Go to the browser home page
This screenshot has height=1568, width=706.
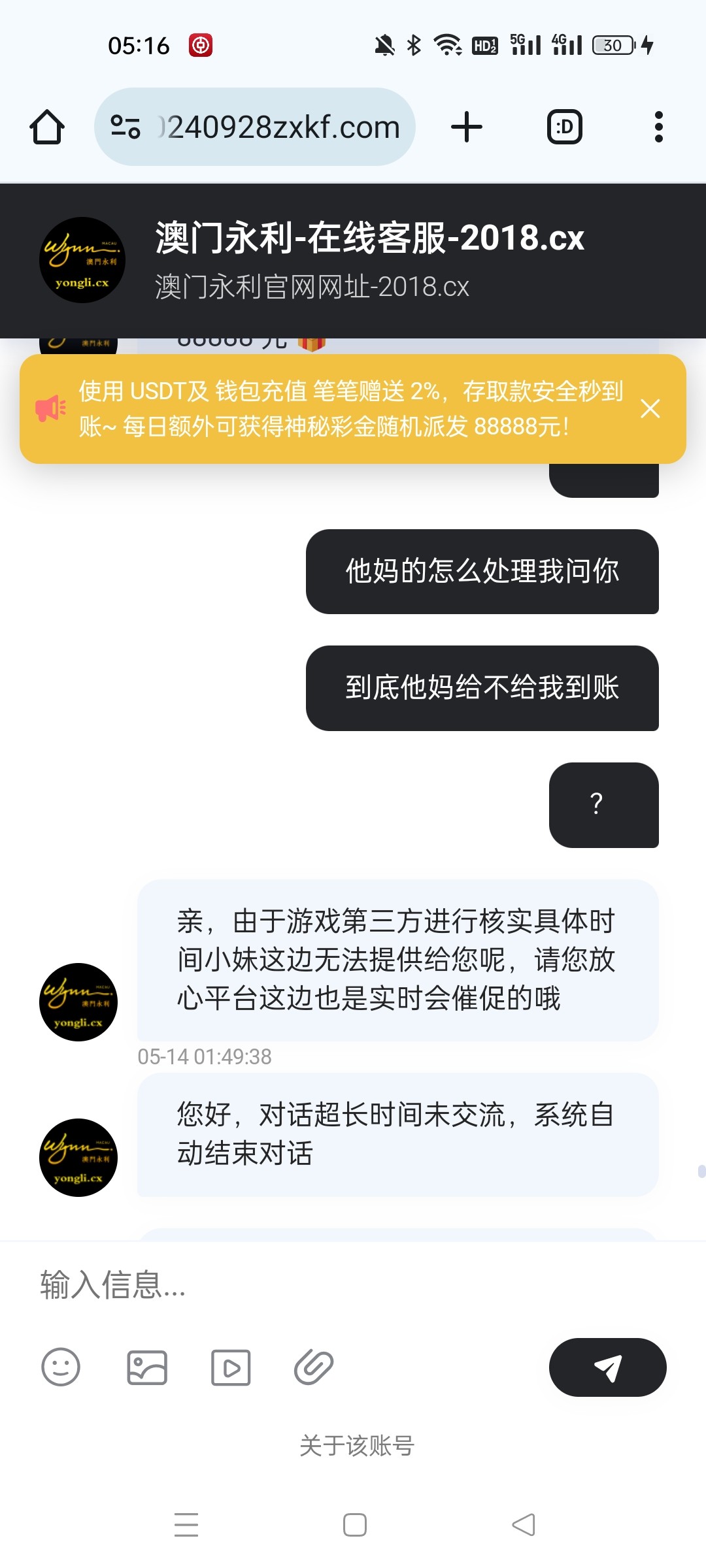coord(47,127)
